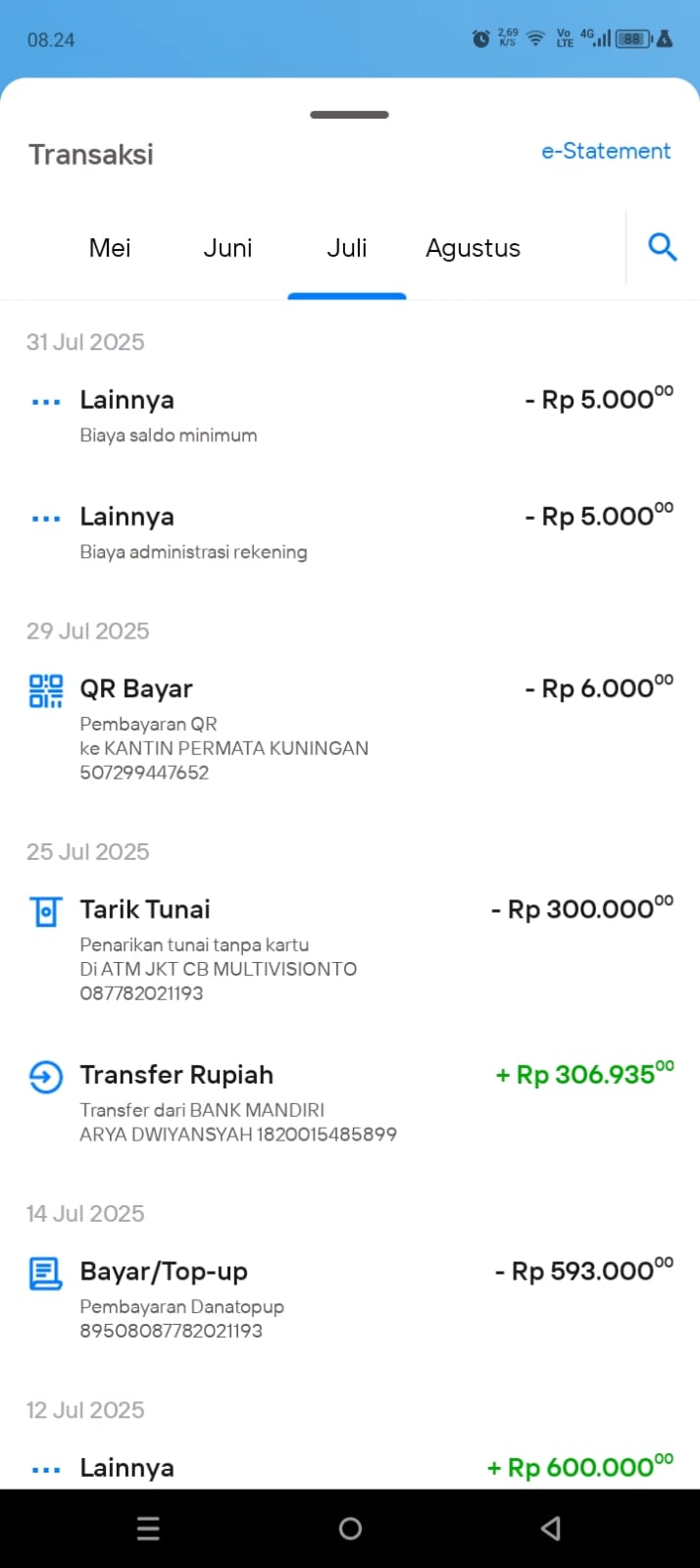Open the transaction search magnifier
Image resolution: width=700 pixels, height=1568 pixels.
tap(663, 247)
